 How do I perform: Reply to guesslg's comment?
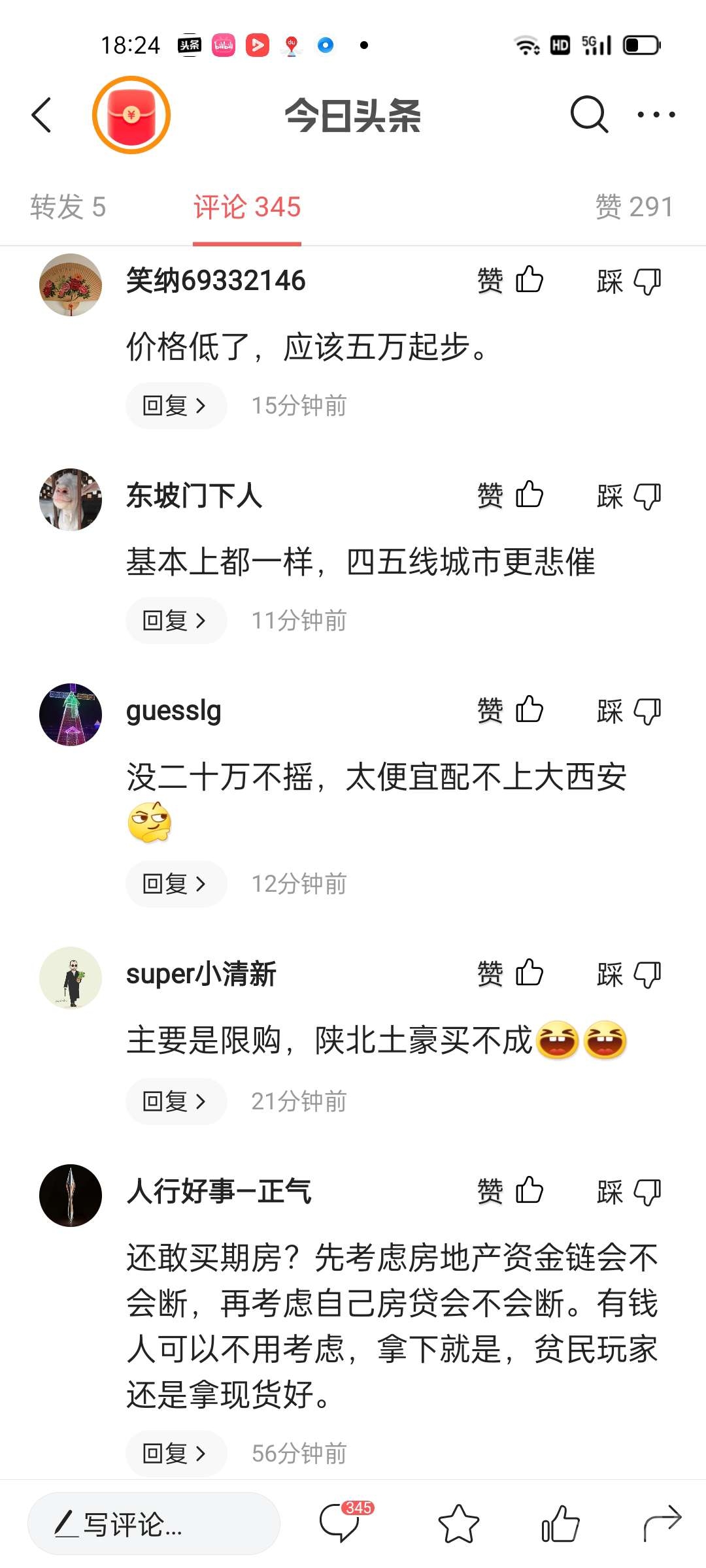click(175, 884)
